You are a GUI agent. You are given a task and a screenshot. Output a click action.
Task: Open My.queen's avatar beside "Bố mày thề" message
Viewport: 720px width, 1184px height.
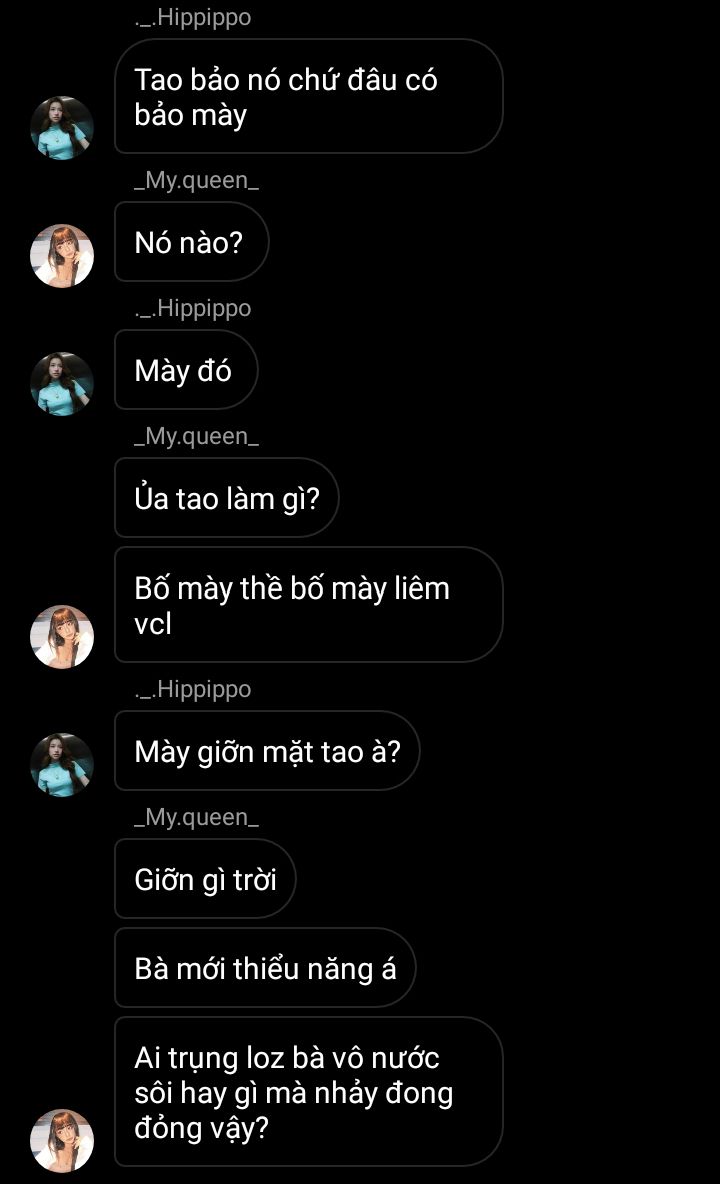point(62,637)
